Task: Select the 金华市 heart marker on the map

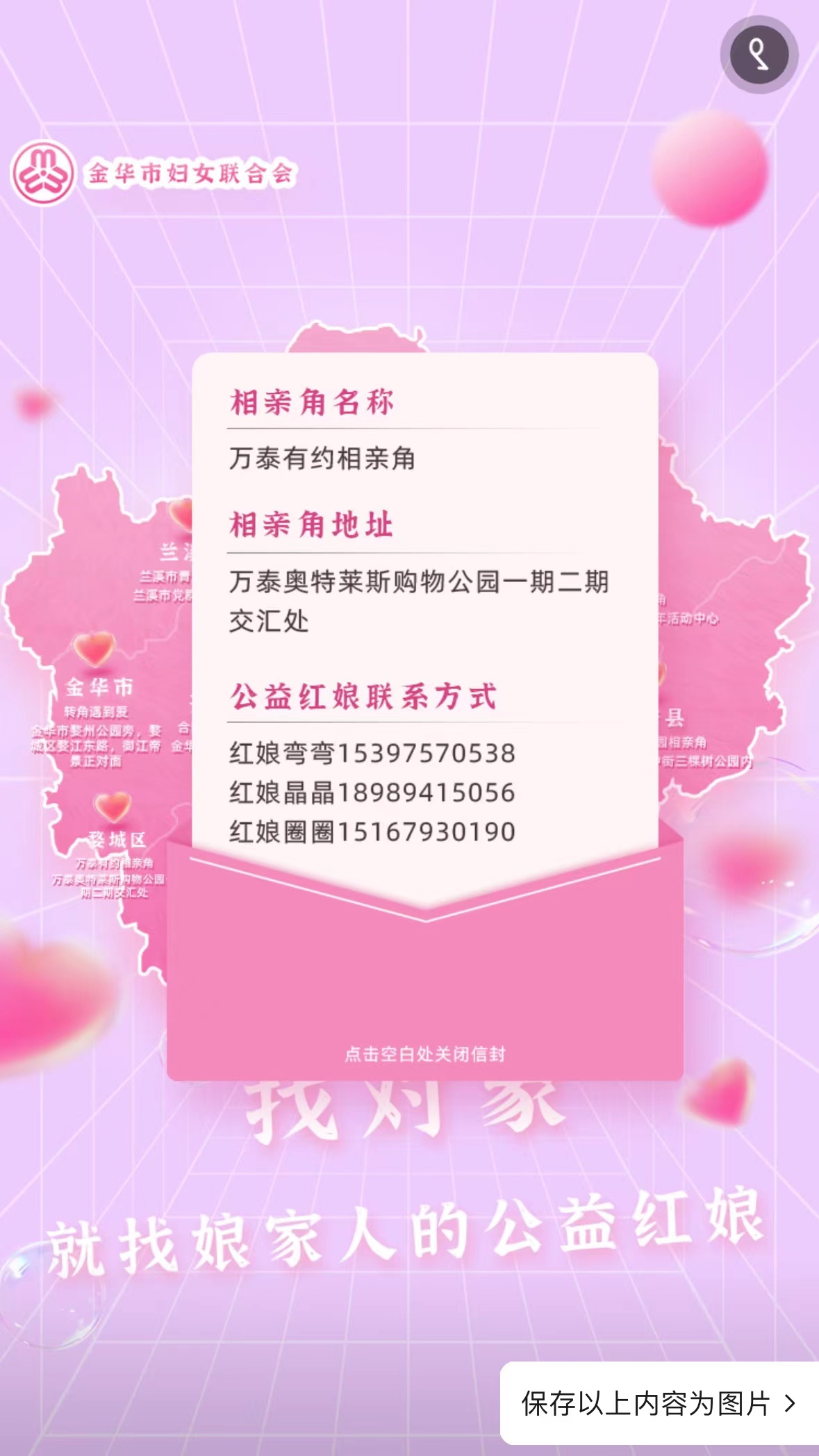Action: pos(94,649)
